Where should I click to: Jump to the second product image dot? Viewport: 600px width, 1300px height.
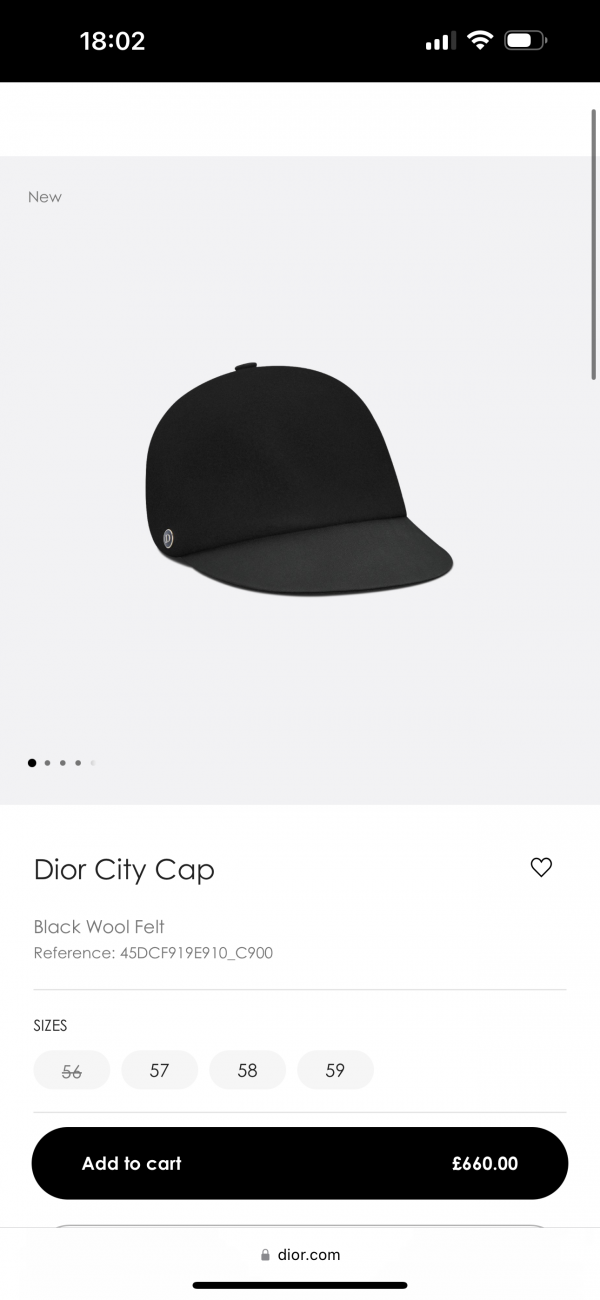pyautogui.click(x=47, y=763)
